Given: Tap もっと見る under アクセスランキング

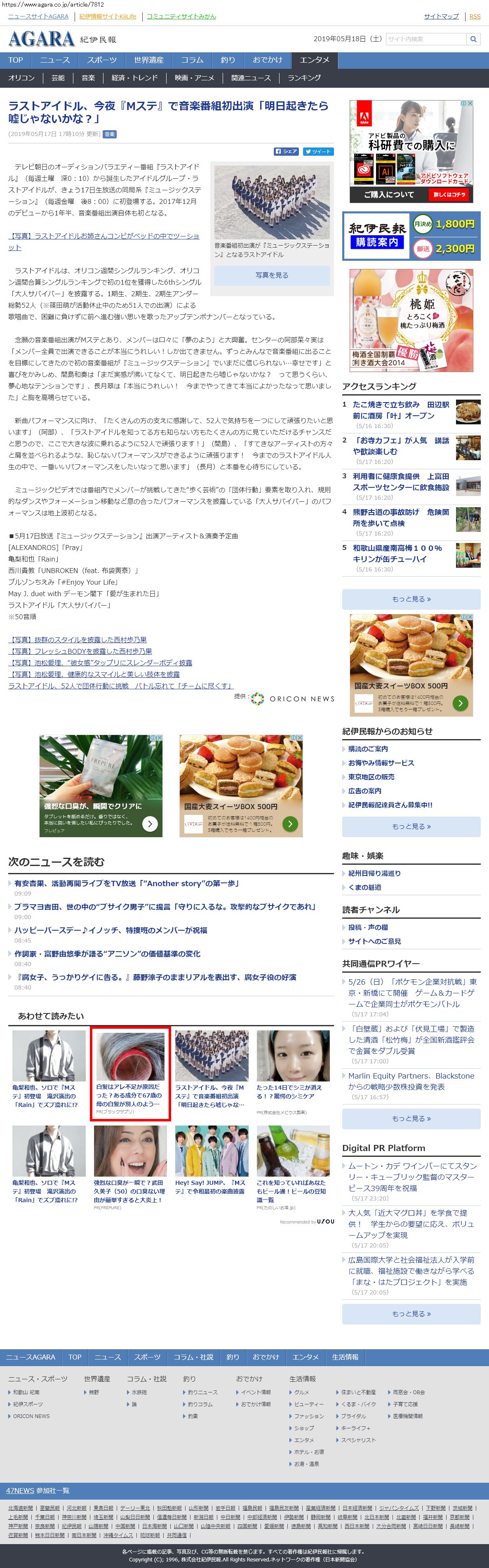Looking at the screenshot, I should (x=411, y=599).
